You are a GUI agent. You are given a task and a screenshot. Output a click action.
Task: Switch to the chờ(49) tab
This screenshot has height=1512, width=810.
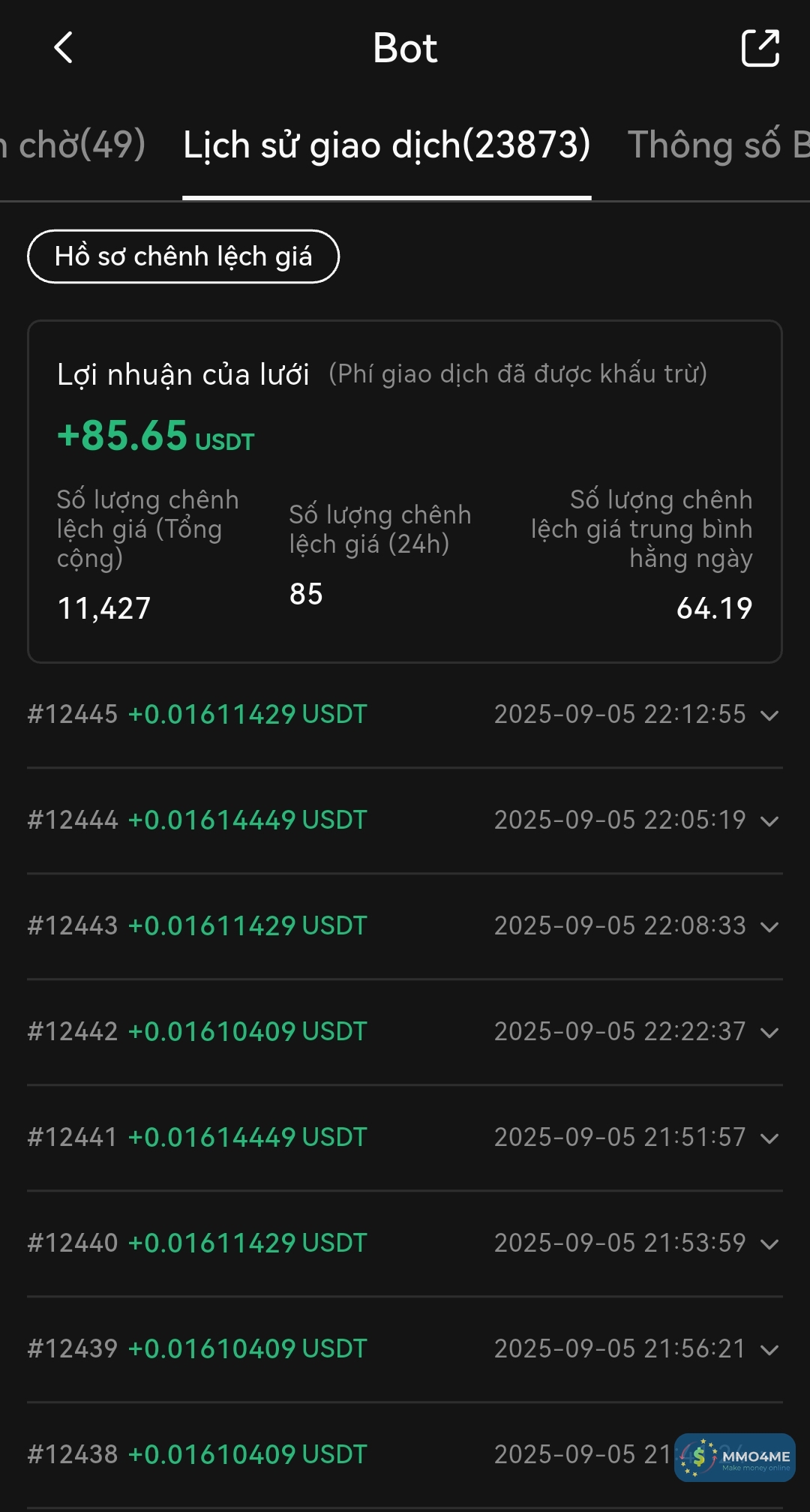(73, 145)
